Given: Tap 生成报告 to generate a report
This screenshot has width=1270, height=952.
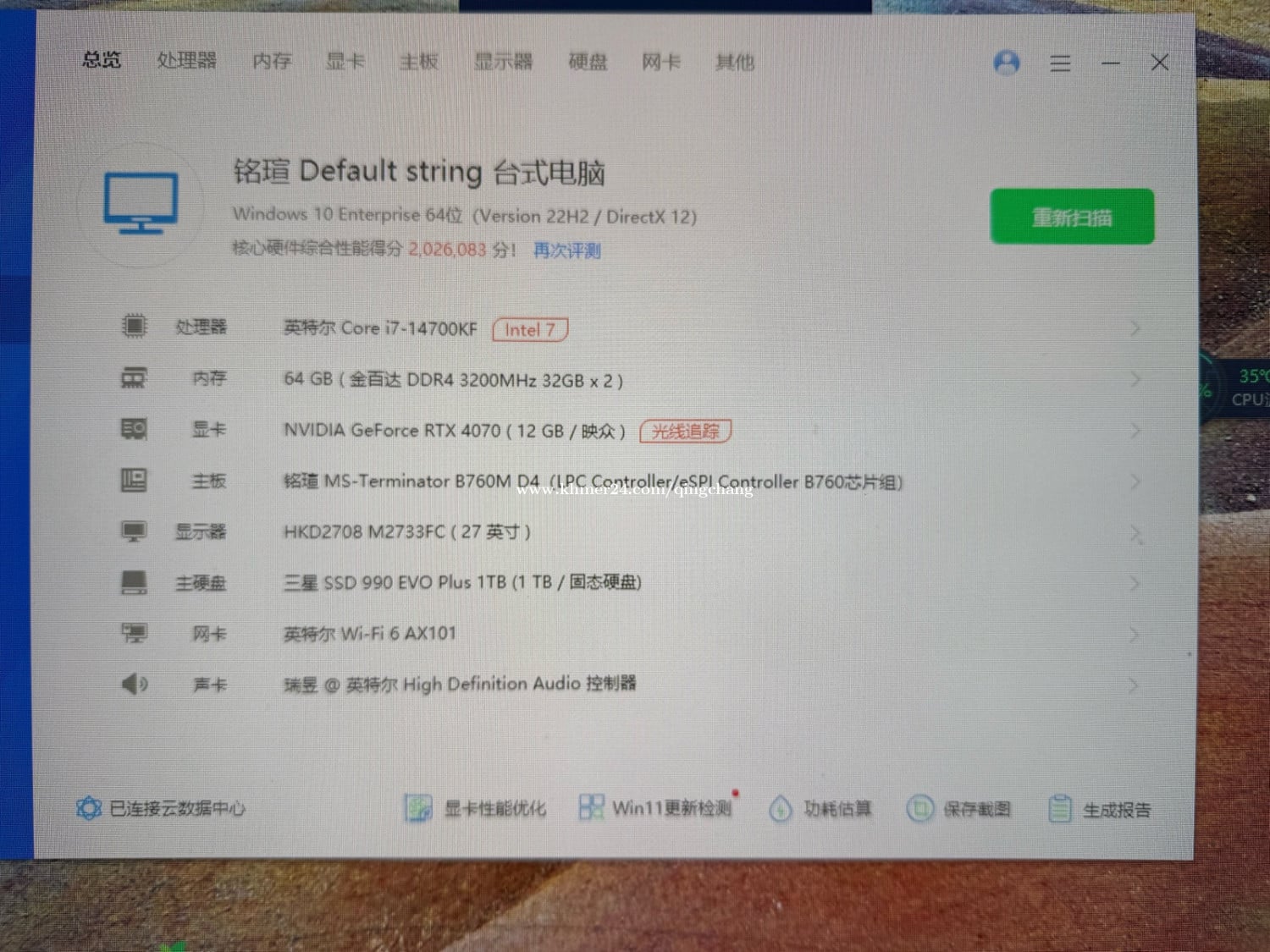Looking at the screenshot, I should pyautogui.click(x=1099, y=810).
